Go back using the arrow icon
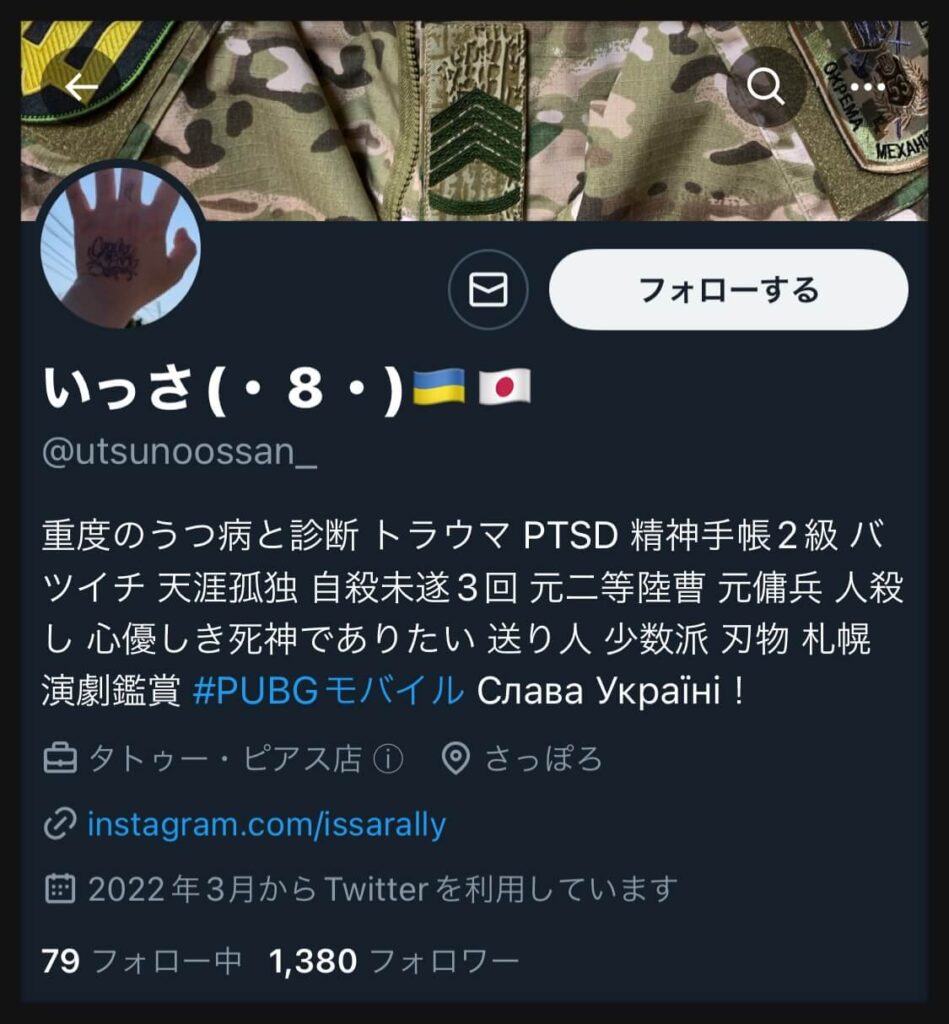This screenshot has height=1024, width=949. pos(81,87)
